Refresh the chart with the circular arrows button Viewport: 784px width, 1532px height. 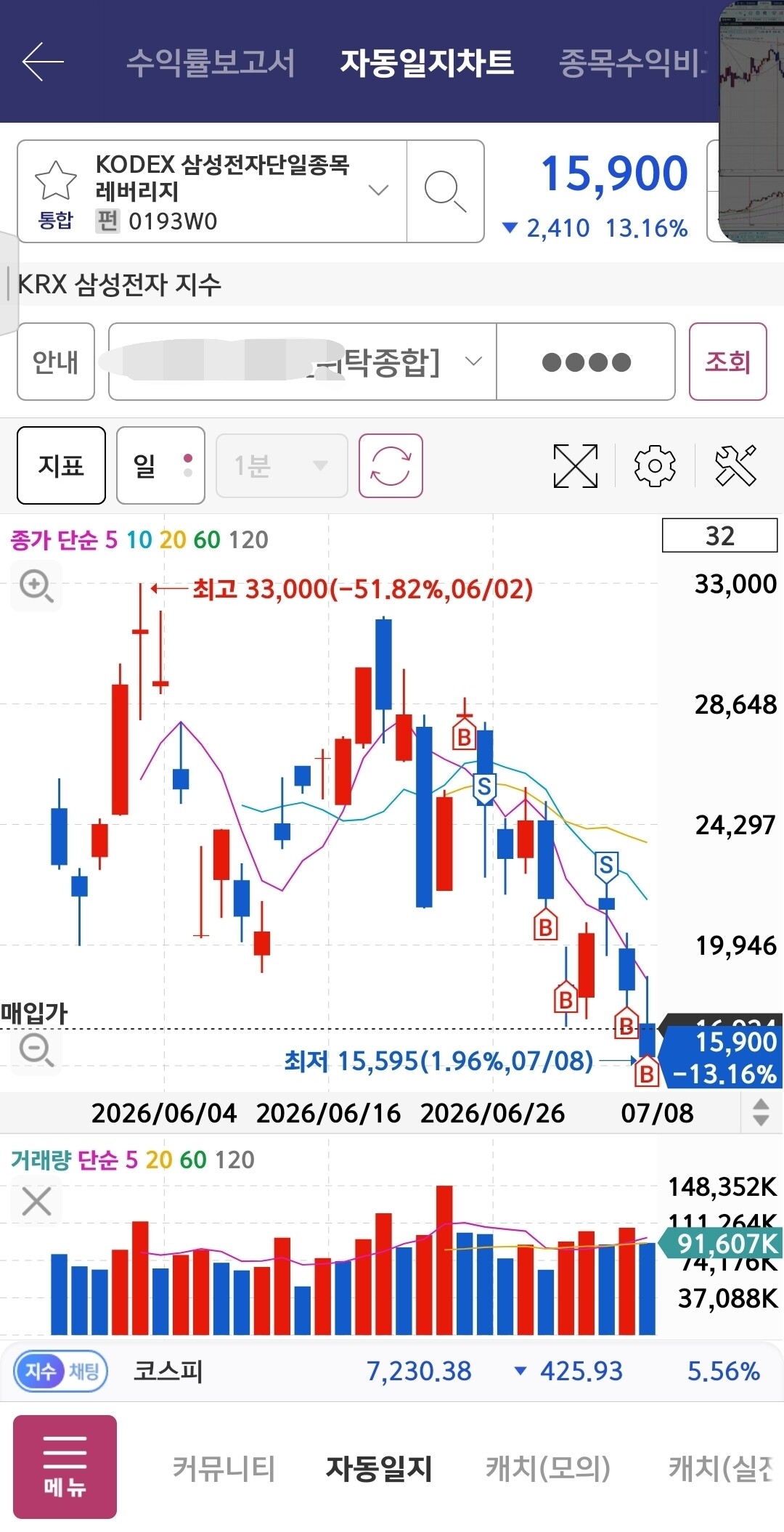coord(391,465)
